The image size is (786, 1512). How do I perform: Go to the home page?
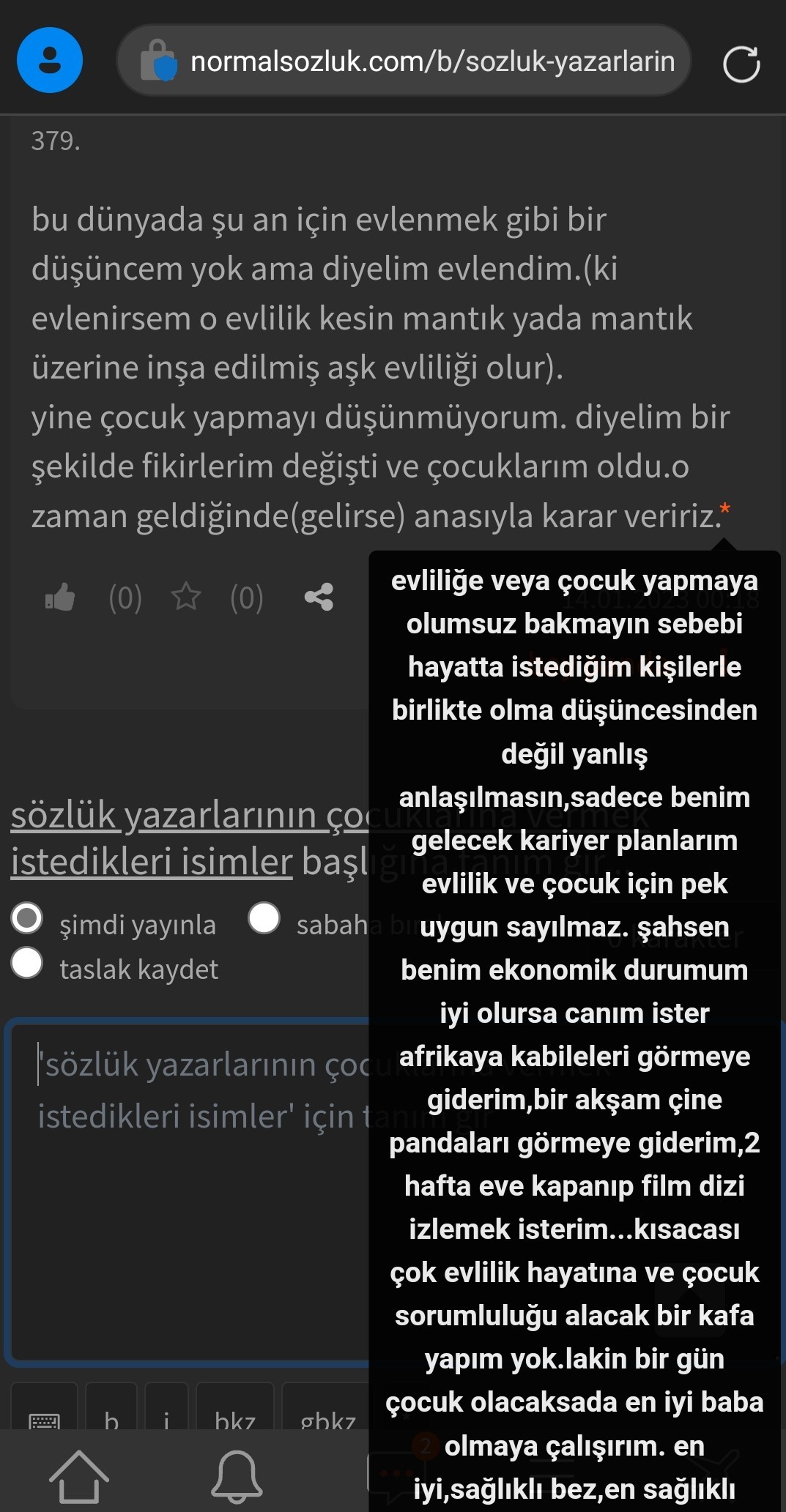pyautogui.click(x=78, y=1475)
